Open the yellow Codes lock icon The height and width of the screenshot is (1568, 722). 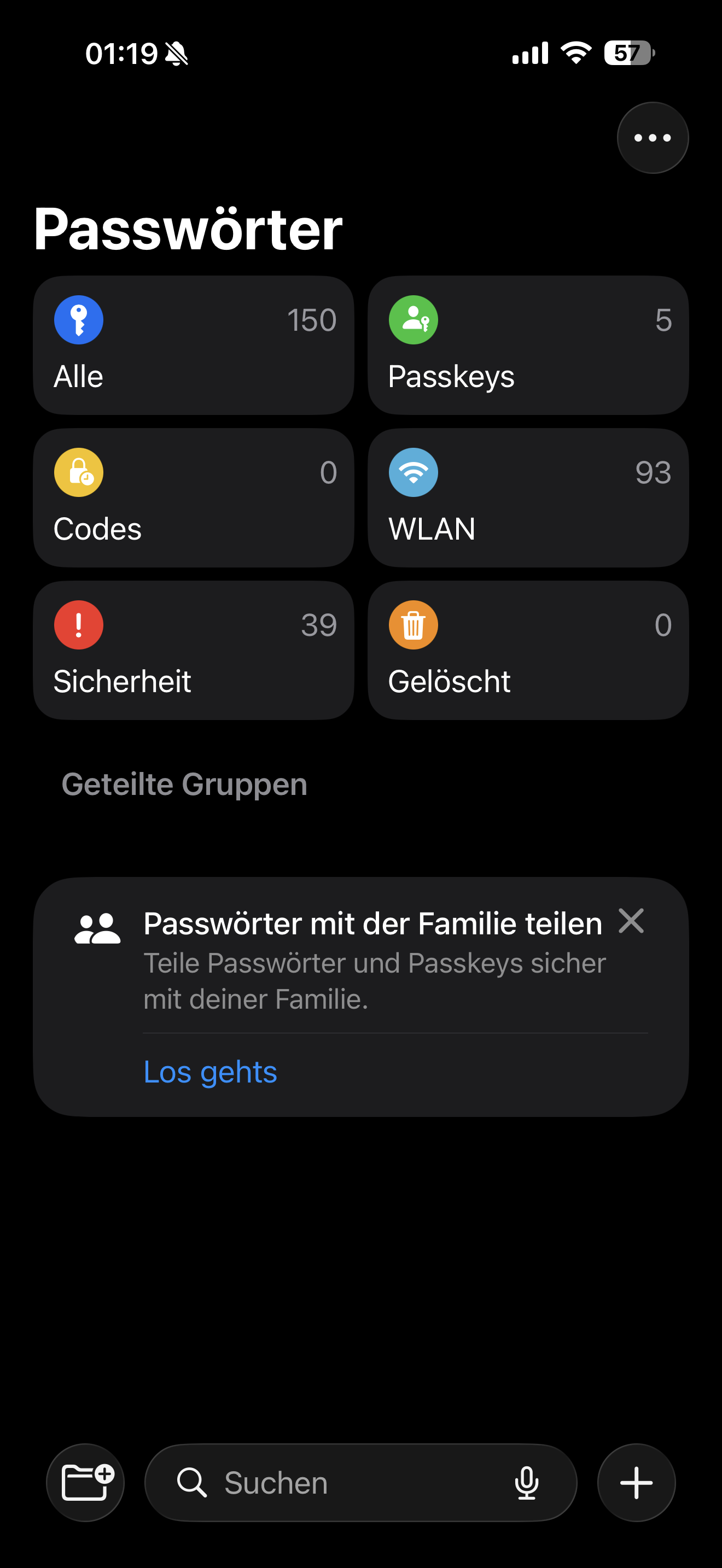78,472
